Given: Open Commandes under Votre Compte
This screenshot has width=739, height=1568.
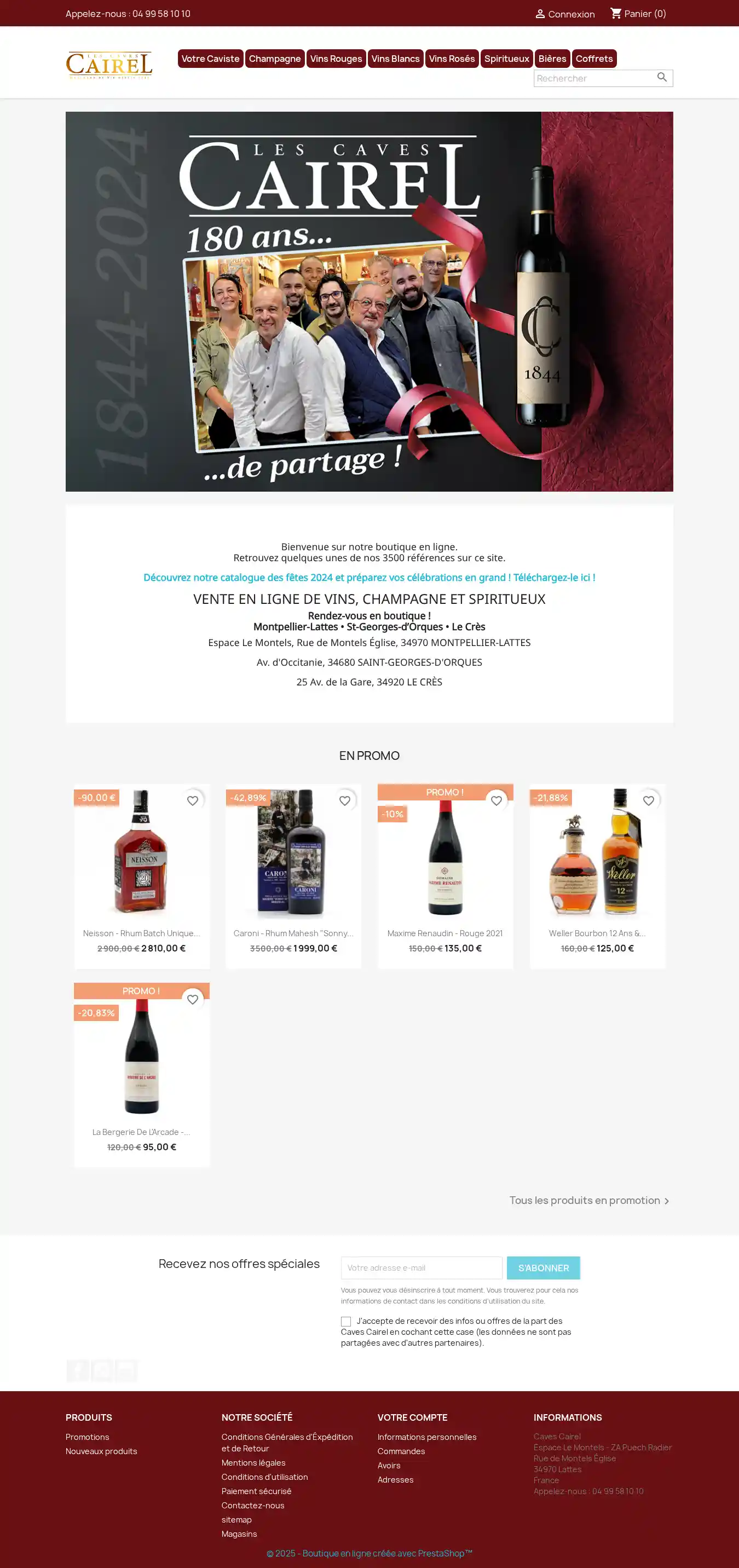Looking at the screenshot, I should coord(401,1451).
